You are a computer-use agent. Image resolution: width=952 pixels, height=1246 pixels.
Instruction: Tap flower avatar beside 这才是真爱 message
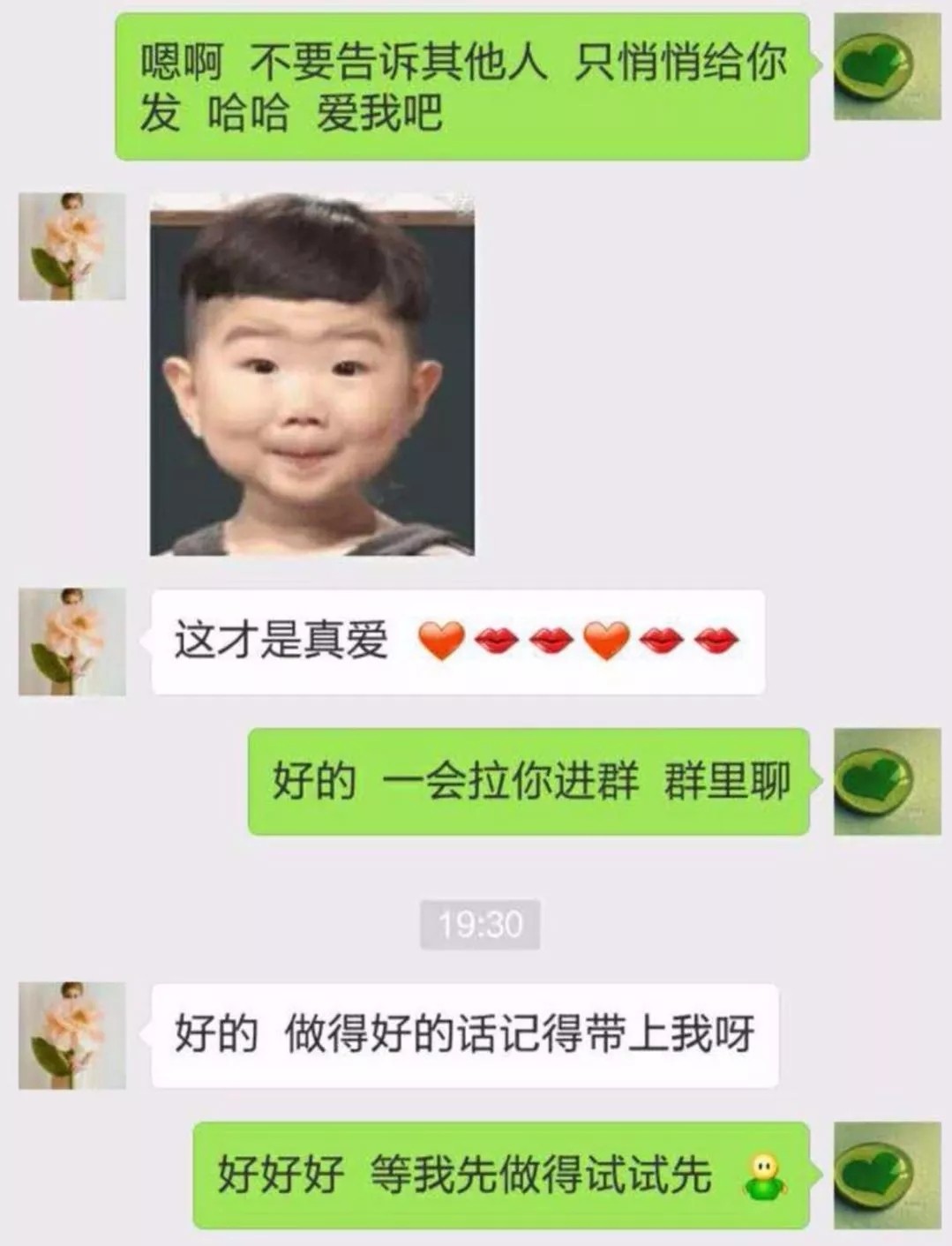tap(72, 642)
